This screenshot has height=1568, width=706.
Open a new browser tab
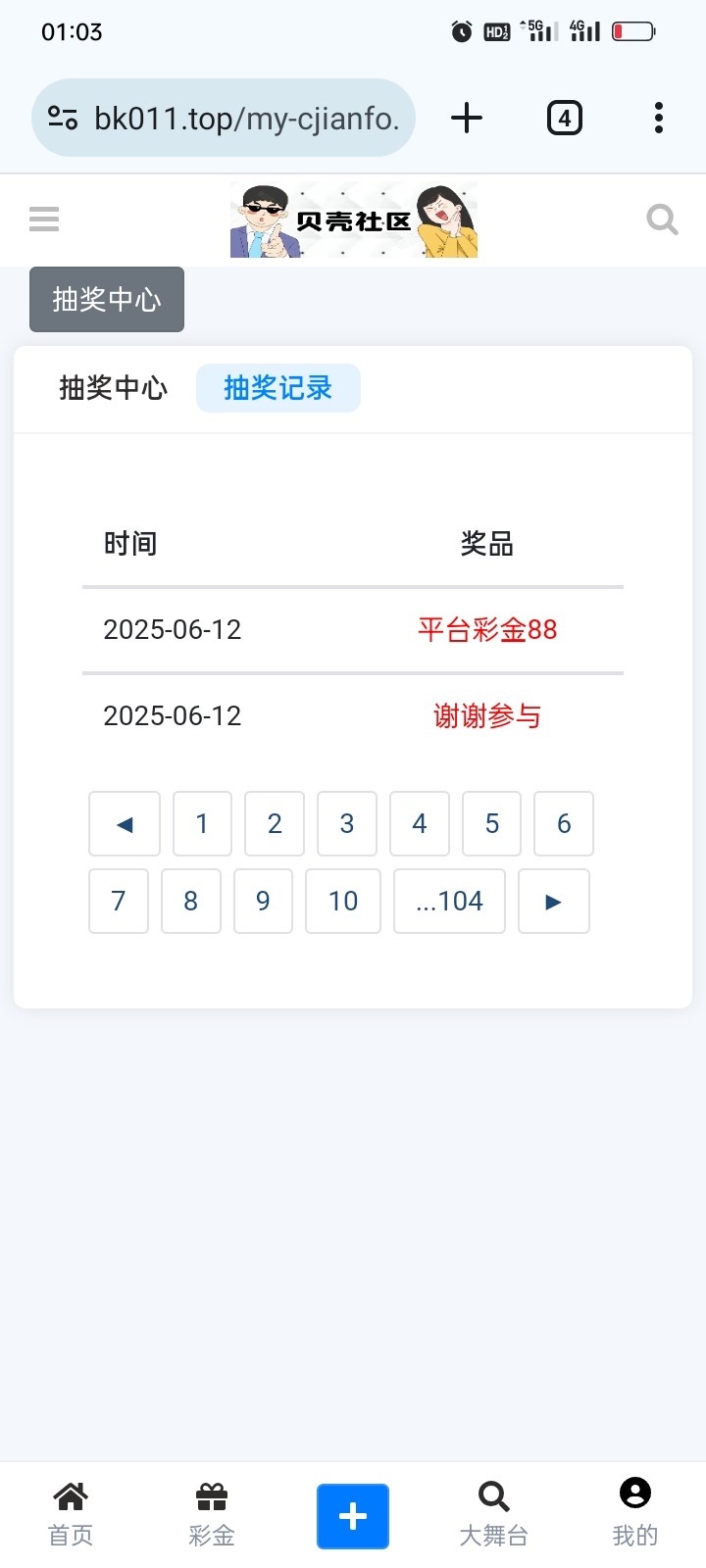(x=467, y=118)
